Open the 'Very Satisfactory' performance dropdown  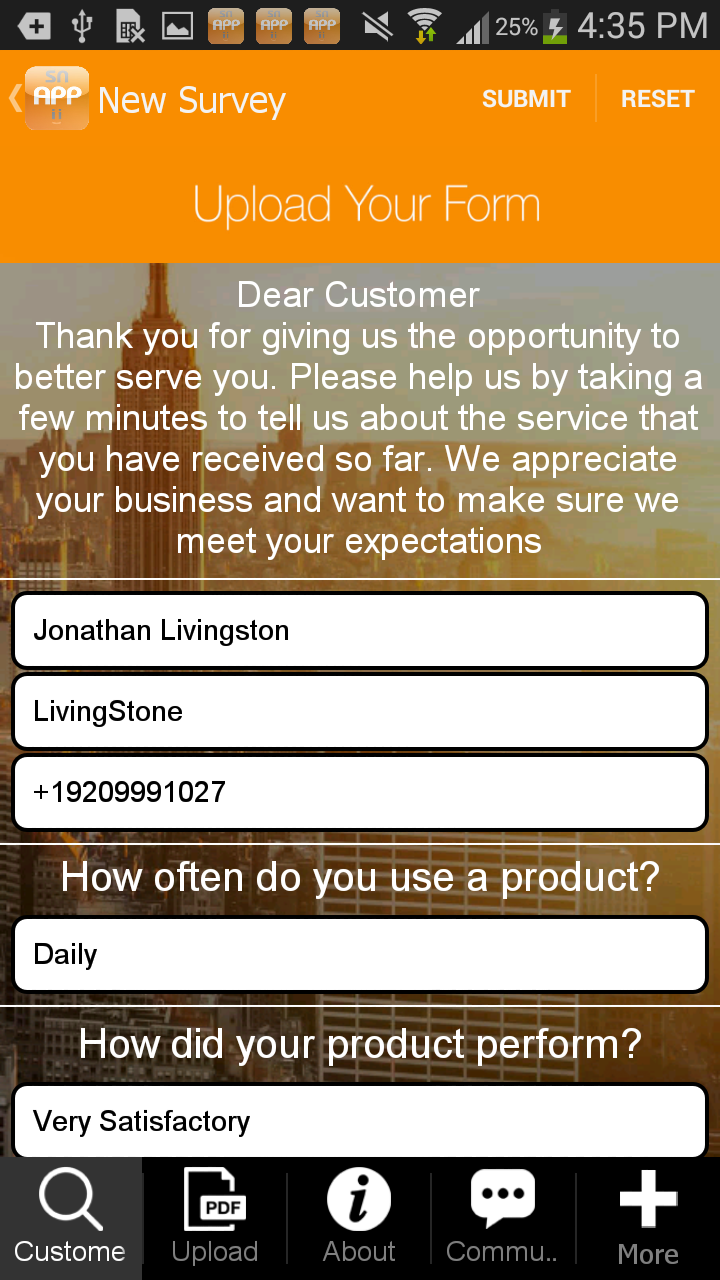pos(360,1121)
